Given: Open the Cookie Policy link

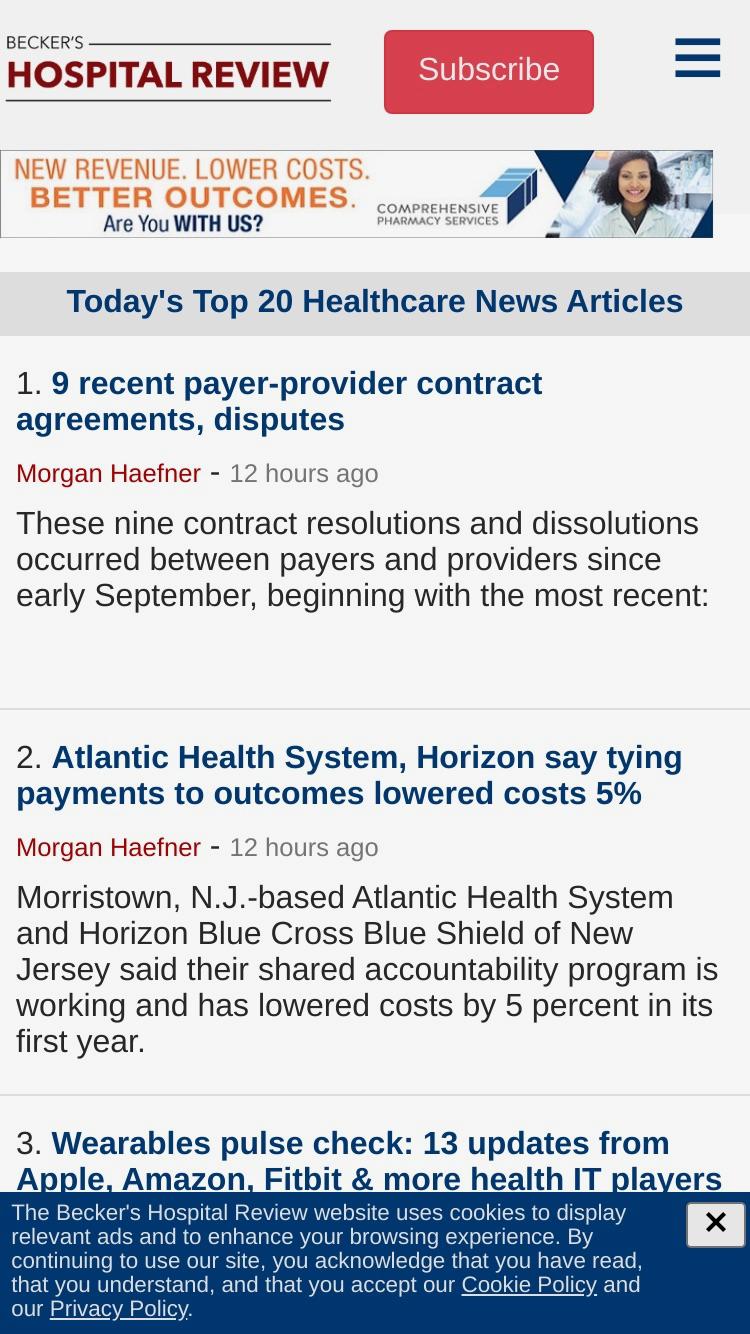Looking at the screenshot, I should click(x=529, y=1284).
